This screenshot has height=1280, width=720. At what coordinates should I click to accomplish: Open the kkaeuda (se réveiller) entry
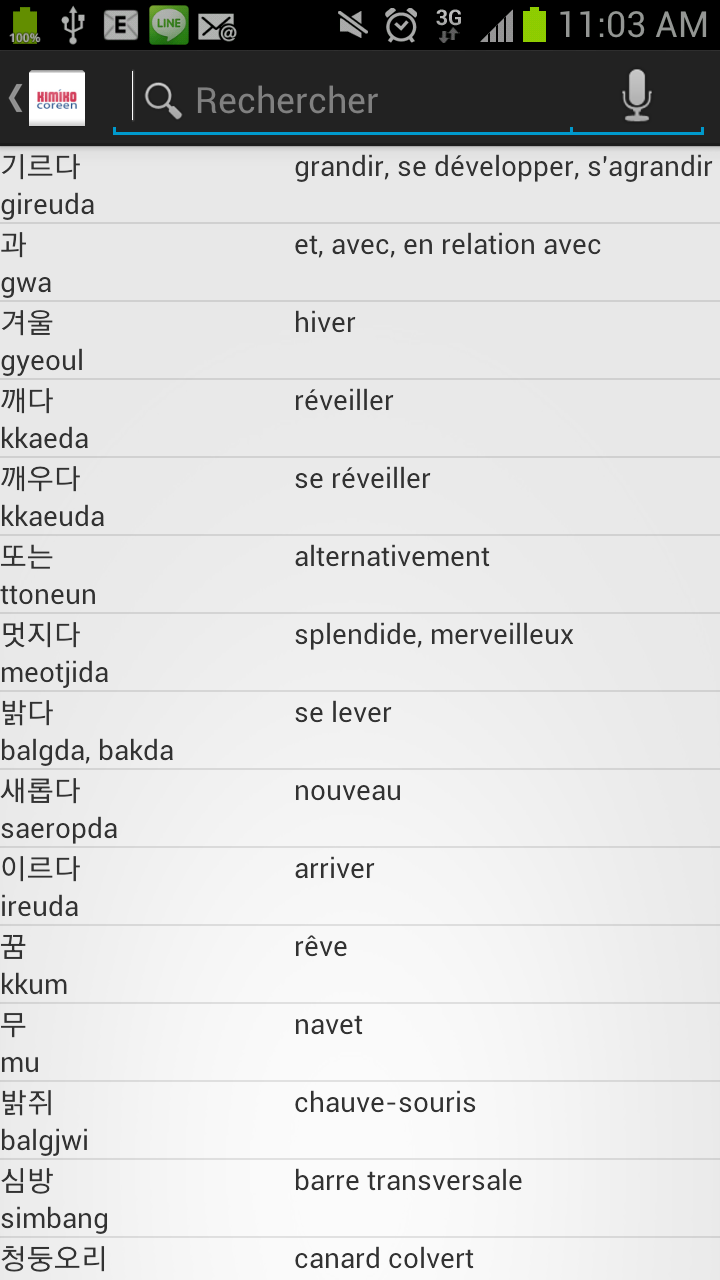click(x=360, y=497)
